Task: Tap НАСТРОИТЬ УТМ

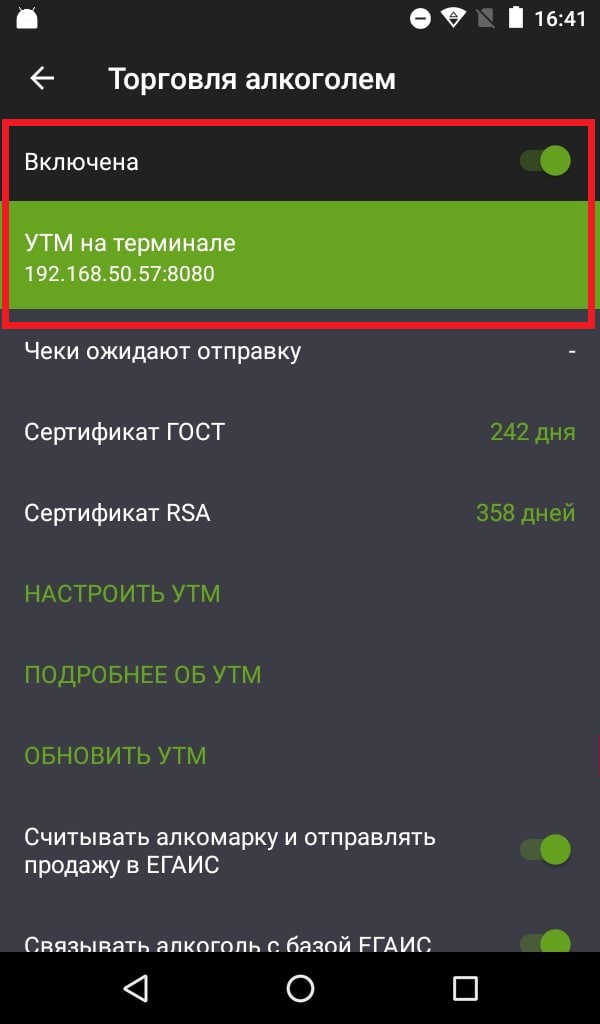Action: coord(123,594)
